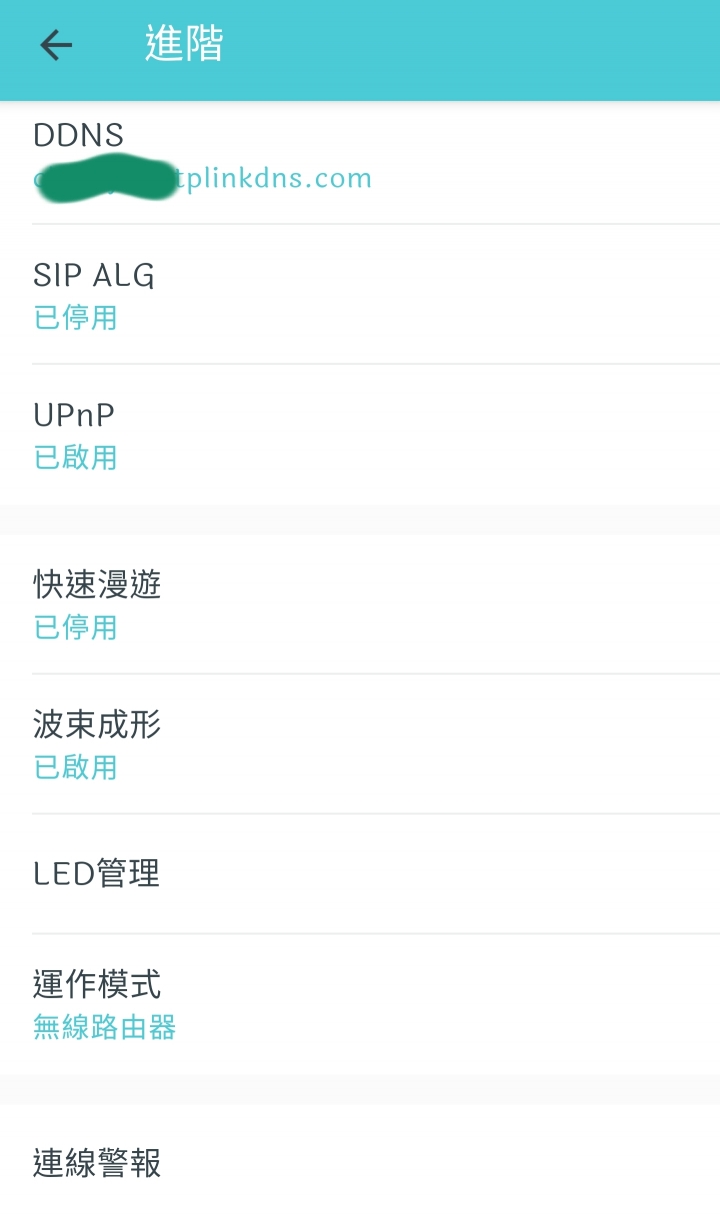Viewport: 720px width, 1220px height.
Task: Open the 運作模式 setting
Action: 360,1005
